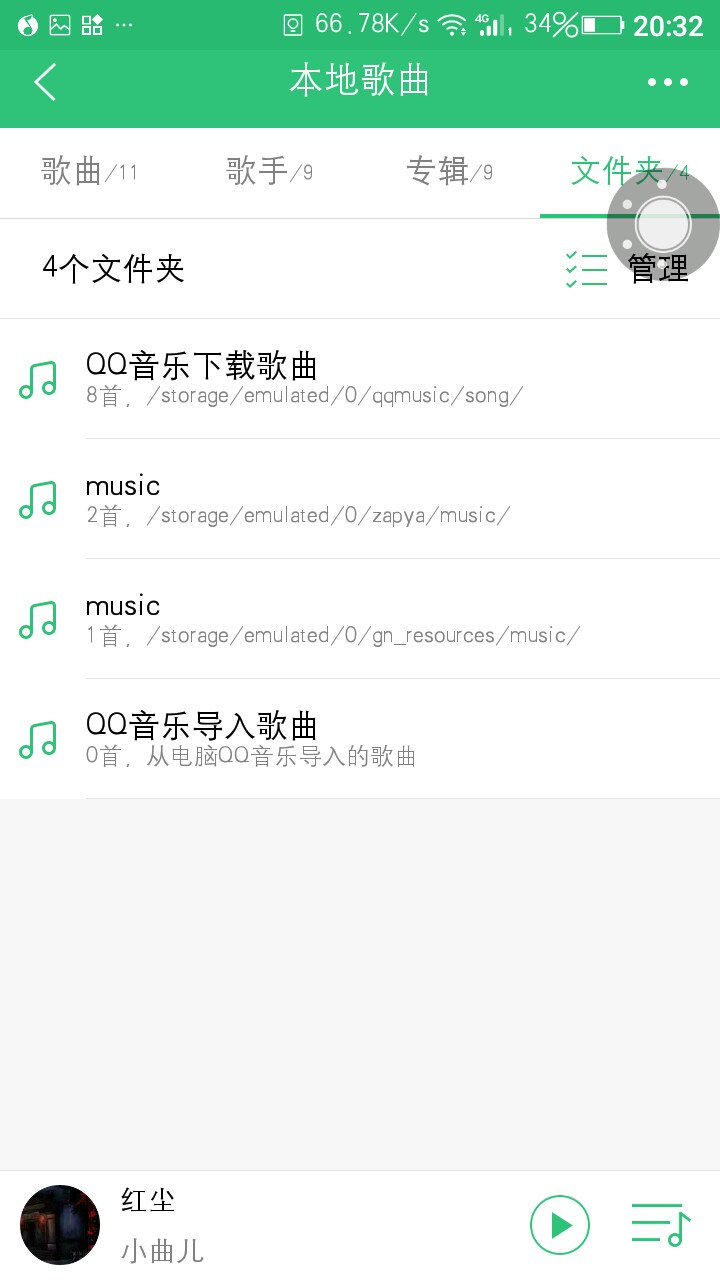Screen dimensions: 720x1280
Task: Open the three-dot overflow menu
Action: pyautogui.click(x=667, y=82)
